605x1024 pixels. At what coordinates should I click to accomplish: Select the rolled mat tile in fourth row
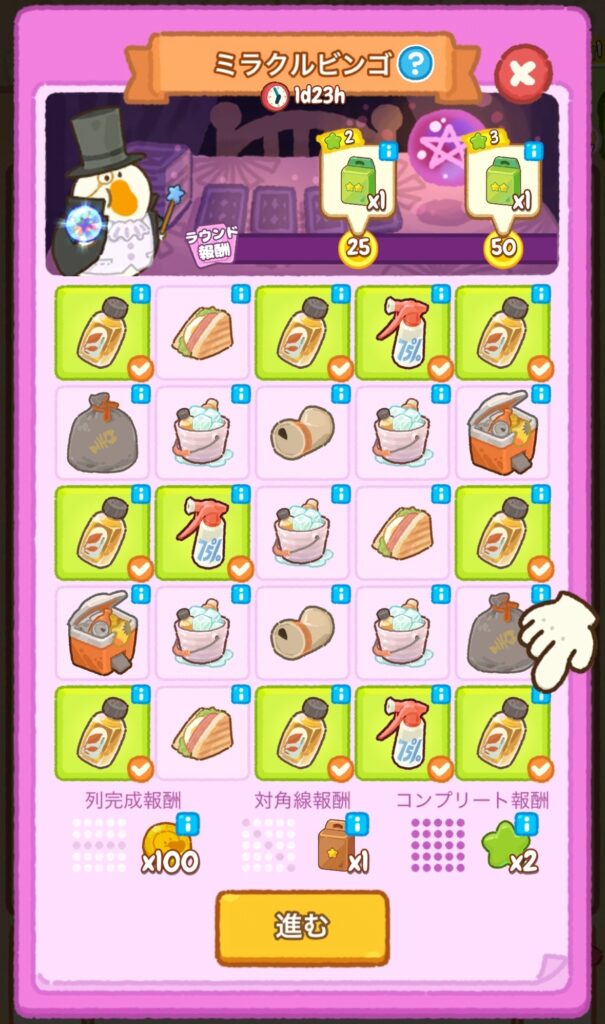302,634
